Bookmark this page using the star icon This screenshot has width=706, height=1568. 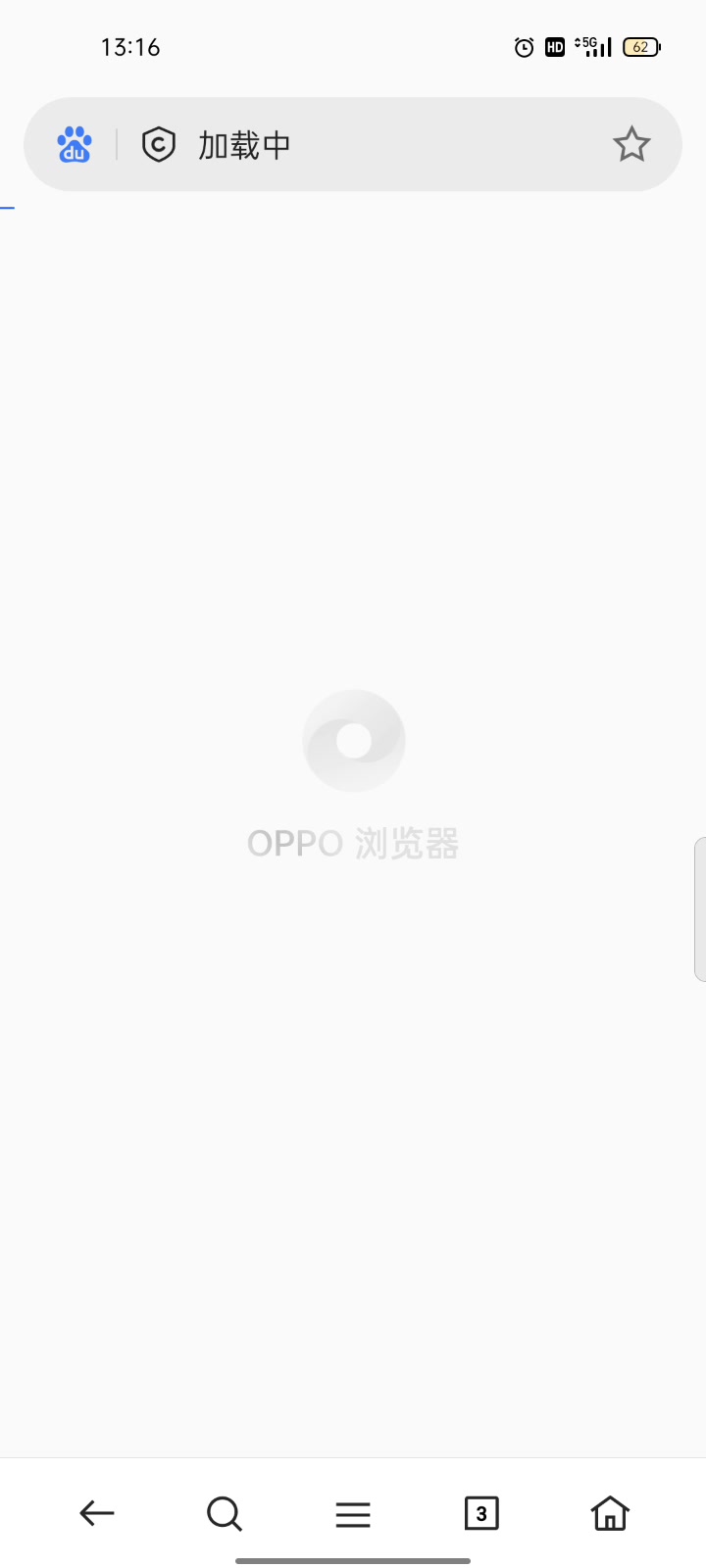pos(631,144)
